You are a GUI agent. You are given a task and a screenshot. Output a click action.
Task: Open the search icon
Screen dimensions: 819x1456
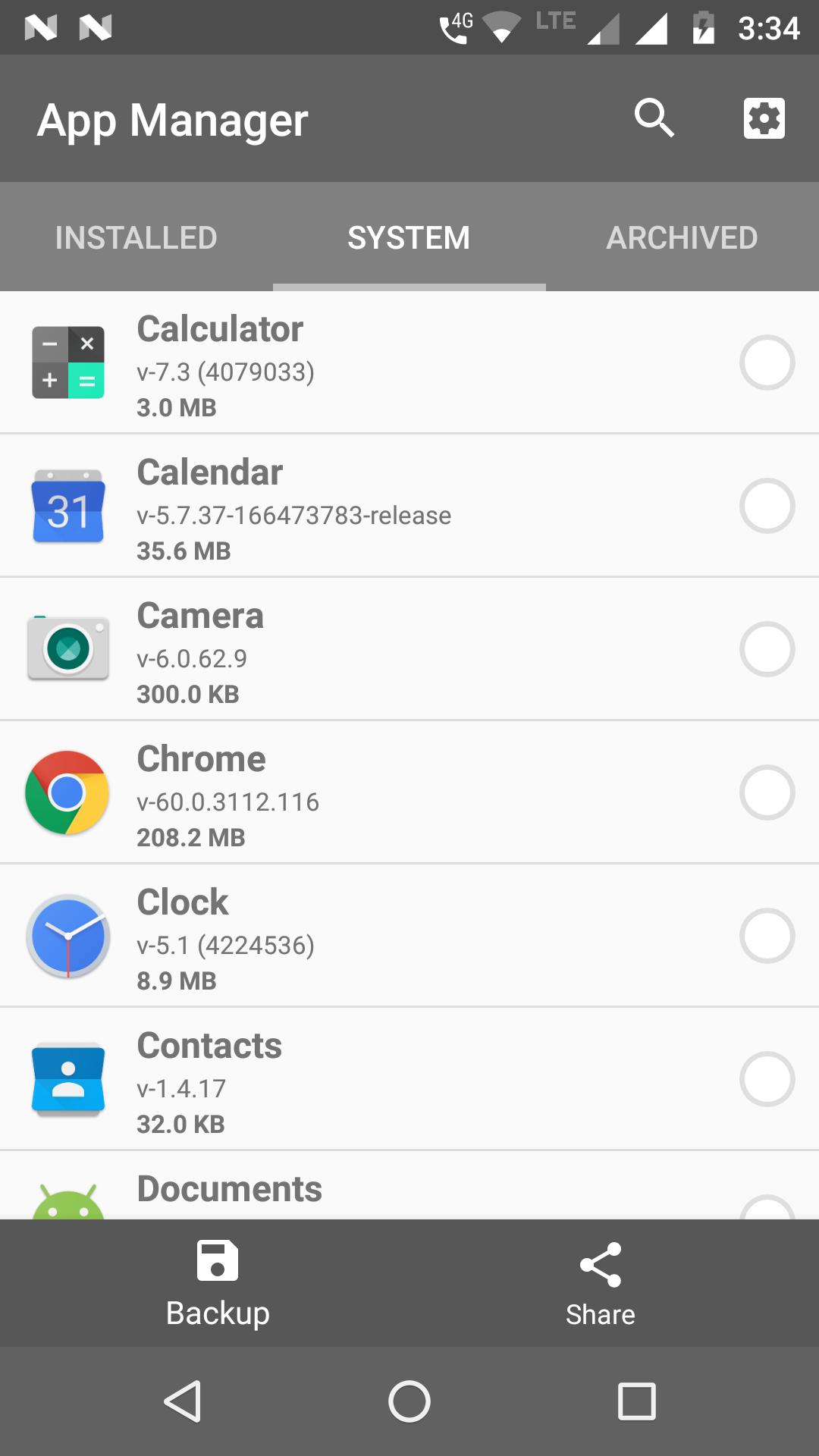pos(654,118)
